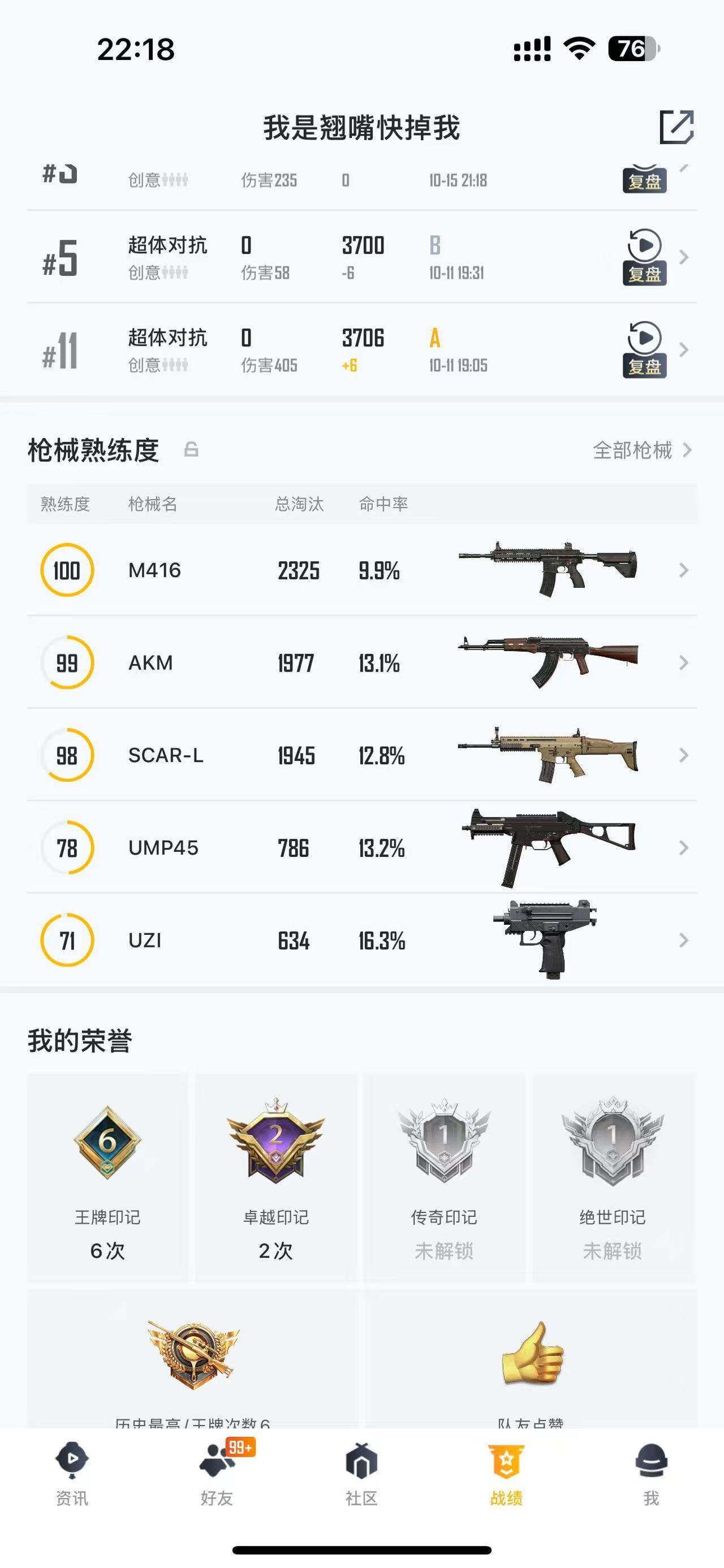Go to the 我 profile tab
Image resolution: width=724 pixels, height=1568 pixels.
651,1473
